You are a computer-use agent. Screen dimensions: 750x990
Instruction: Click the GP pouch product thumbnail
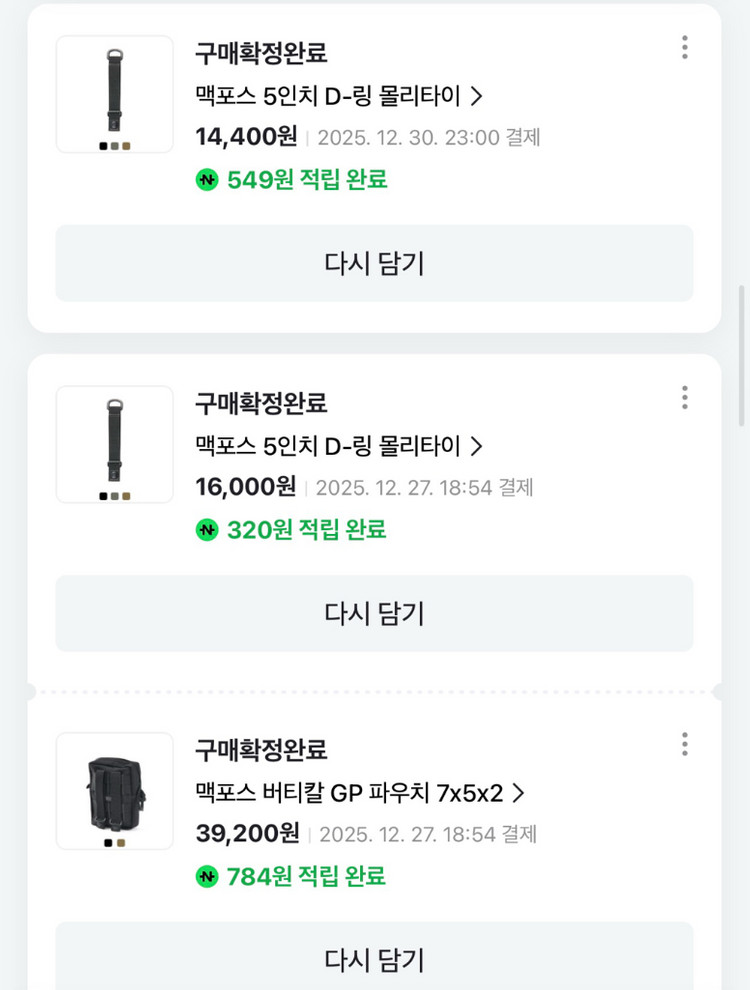113,791
